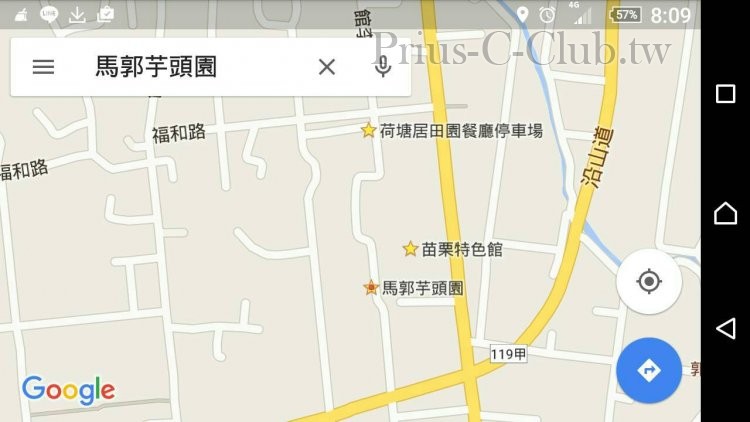The width and height of the screenshot is (750, 422).
Task: Open the recent apps overview
Action: (x=726, y=94)
